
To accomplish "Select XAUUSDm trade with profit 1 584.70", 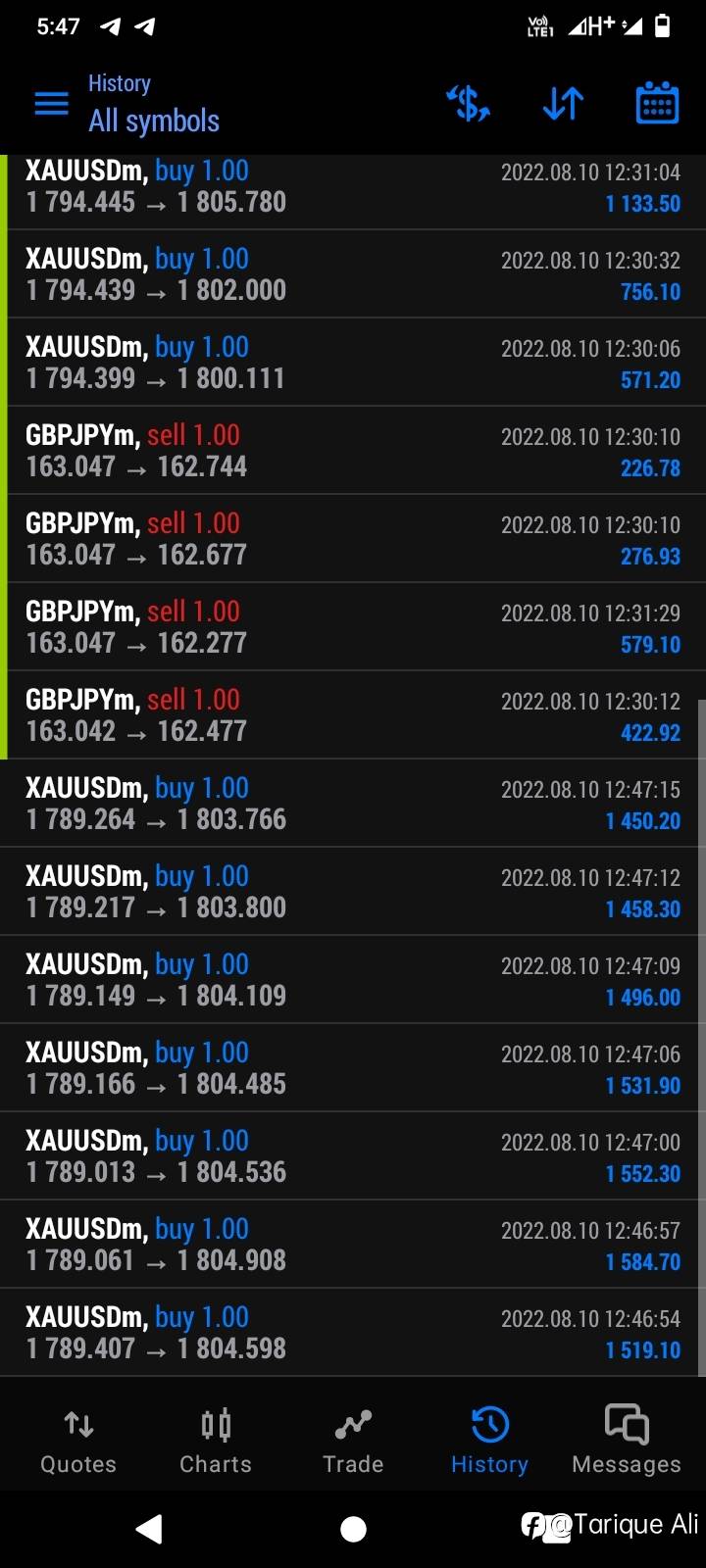I will tap(353, 1245).
